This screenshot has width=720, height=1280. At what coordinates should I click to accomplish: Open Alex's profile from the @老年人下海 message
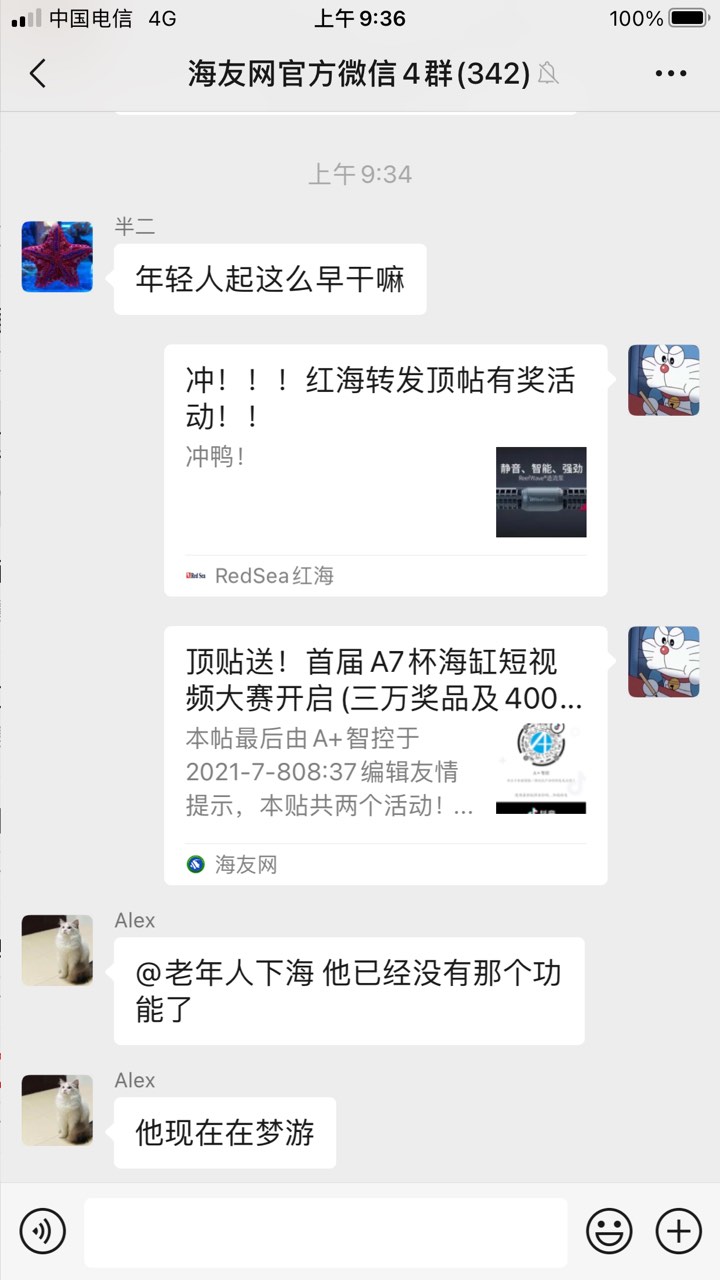[57, 950]
